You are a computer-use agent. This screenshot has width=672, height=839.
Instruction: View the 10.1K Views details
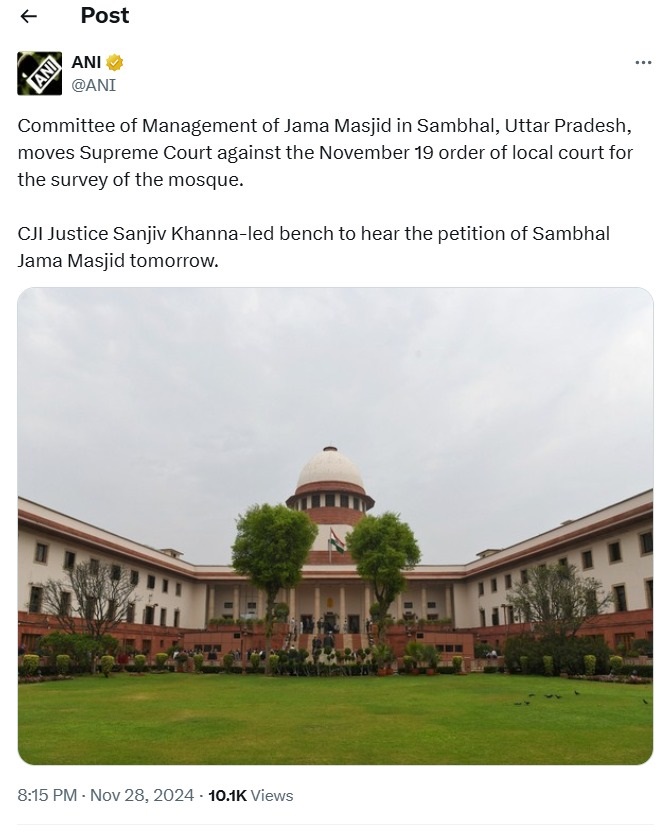(251, 795)
